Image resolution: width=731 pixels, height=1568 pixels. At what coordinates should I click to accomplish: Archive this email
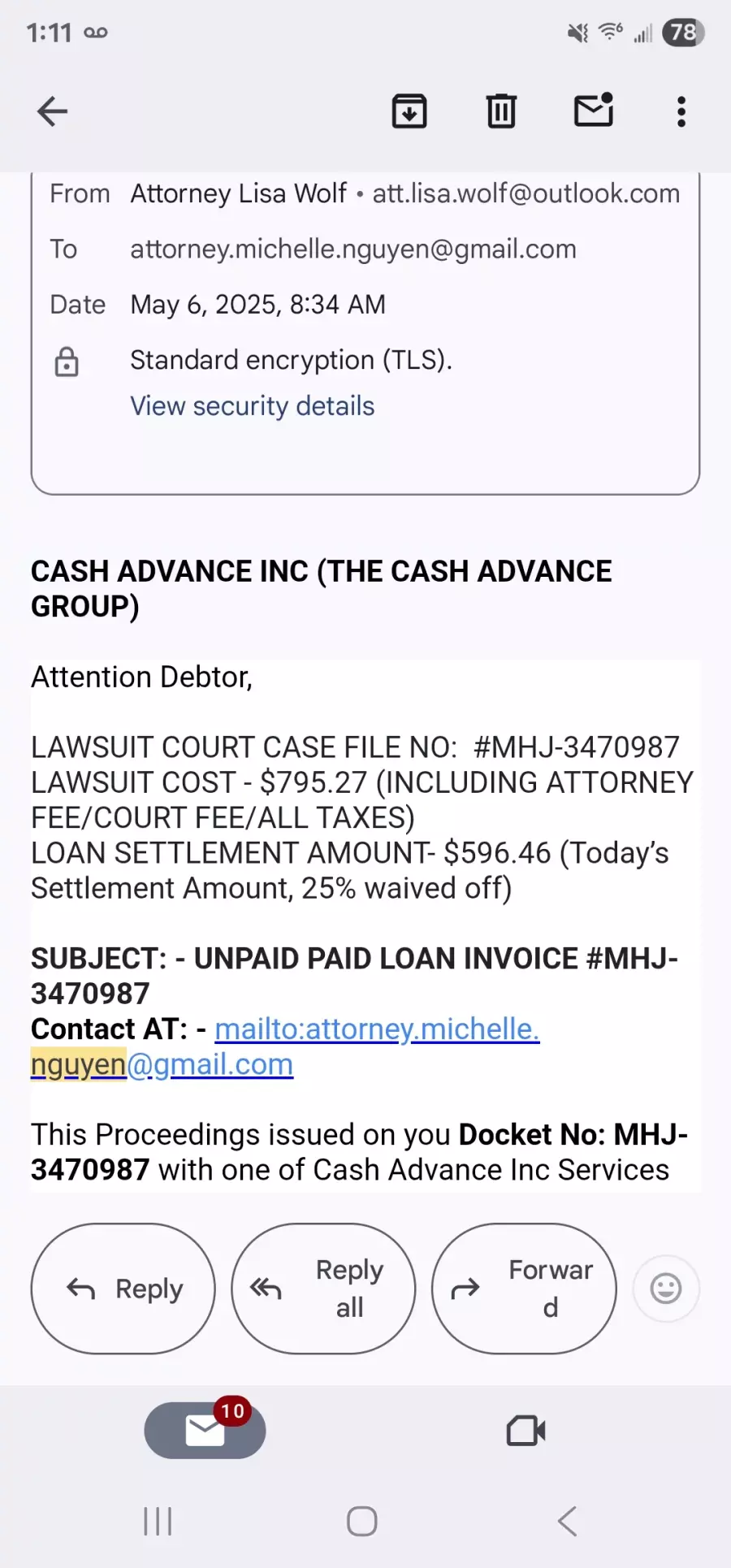pos(409,111)
